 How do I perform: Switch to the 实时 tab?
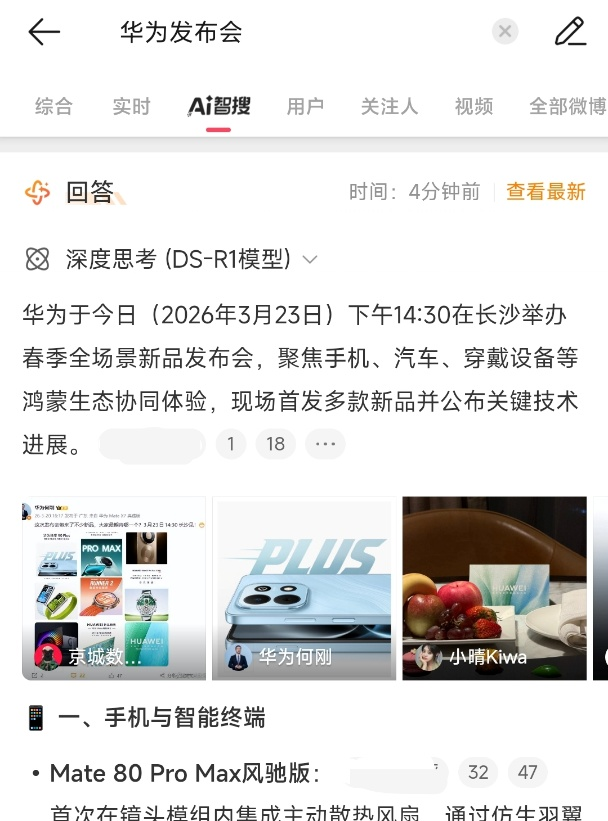tap(131, 106)
